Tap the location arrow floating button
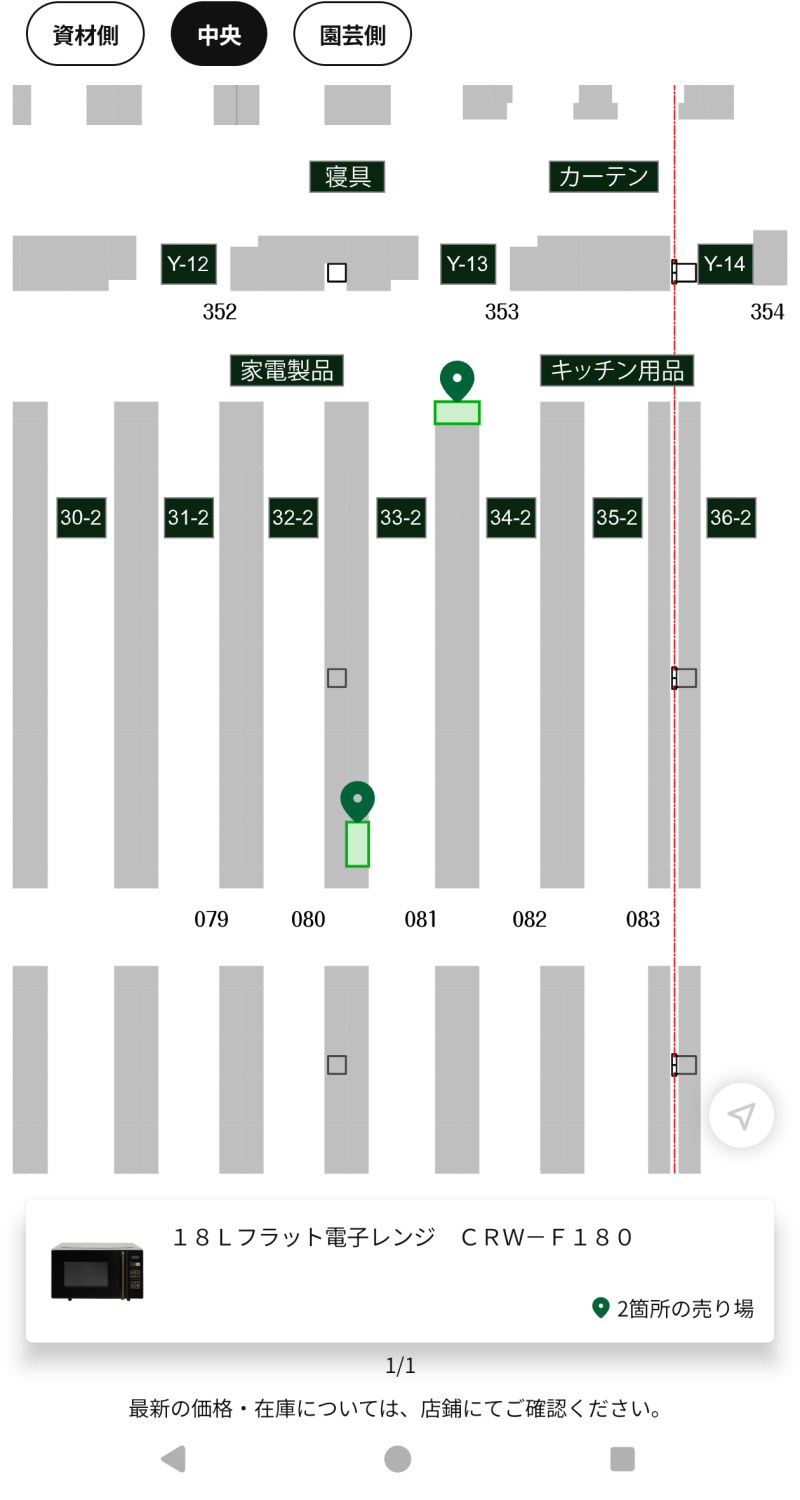The image size is (800, 1500). coord(741,1115)
